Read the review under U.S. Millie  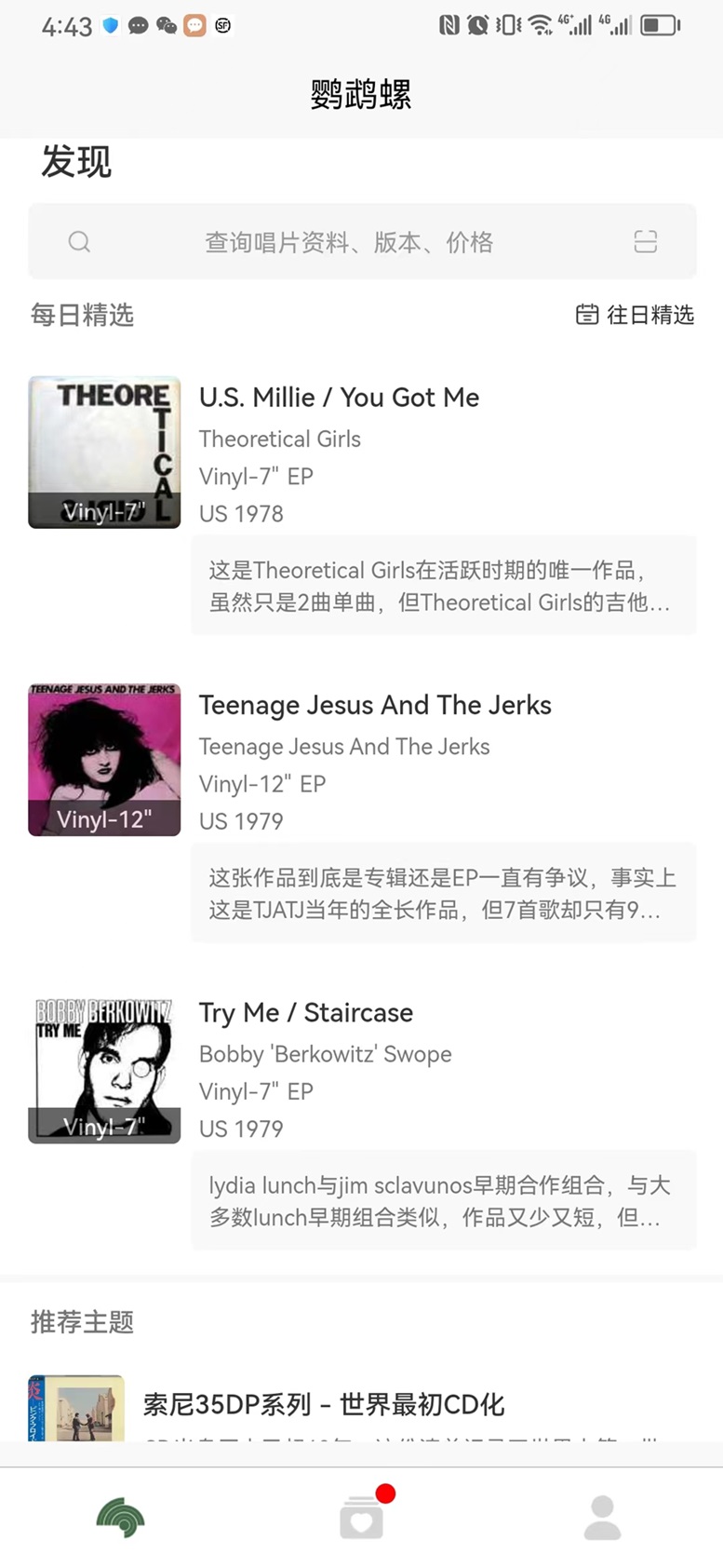(x=443, y=586)
